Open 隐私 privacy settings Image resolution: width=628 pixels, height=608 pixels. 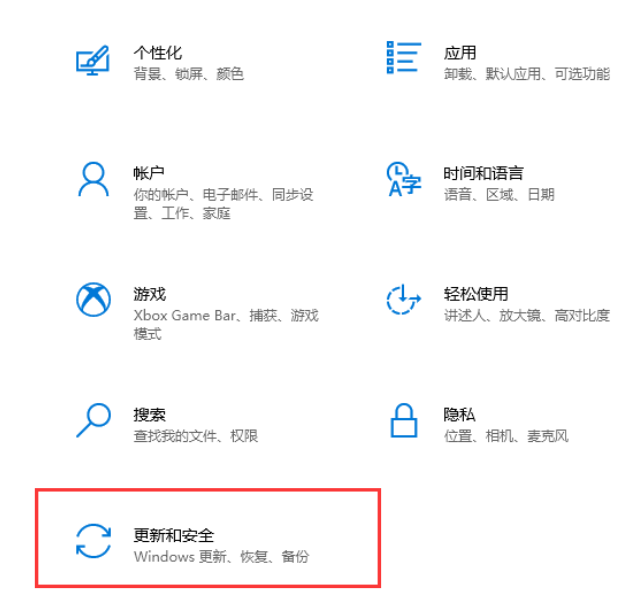coord(459,415)
